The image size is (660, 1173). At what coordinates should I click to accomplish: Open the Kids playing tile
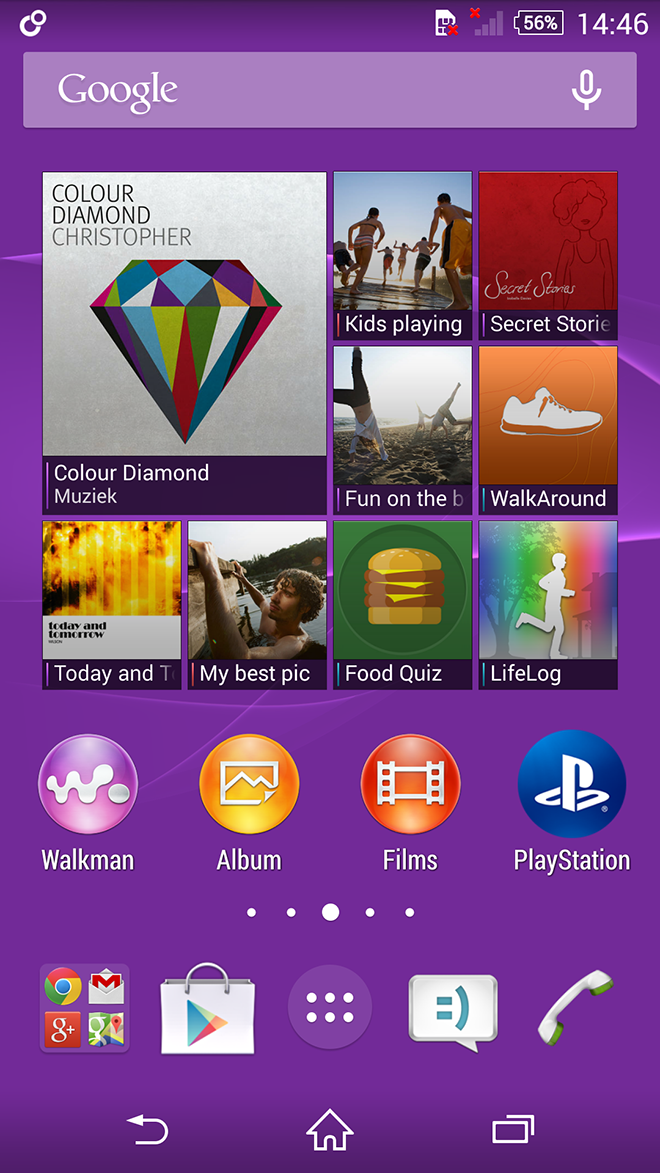coord(403,256)
